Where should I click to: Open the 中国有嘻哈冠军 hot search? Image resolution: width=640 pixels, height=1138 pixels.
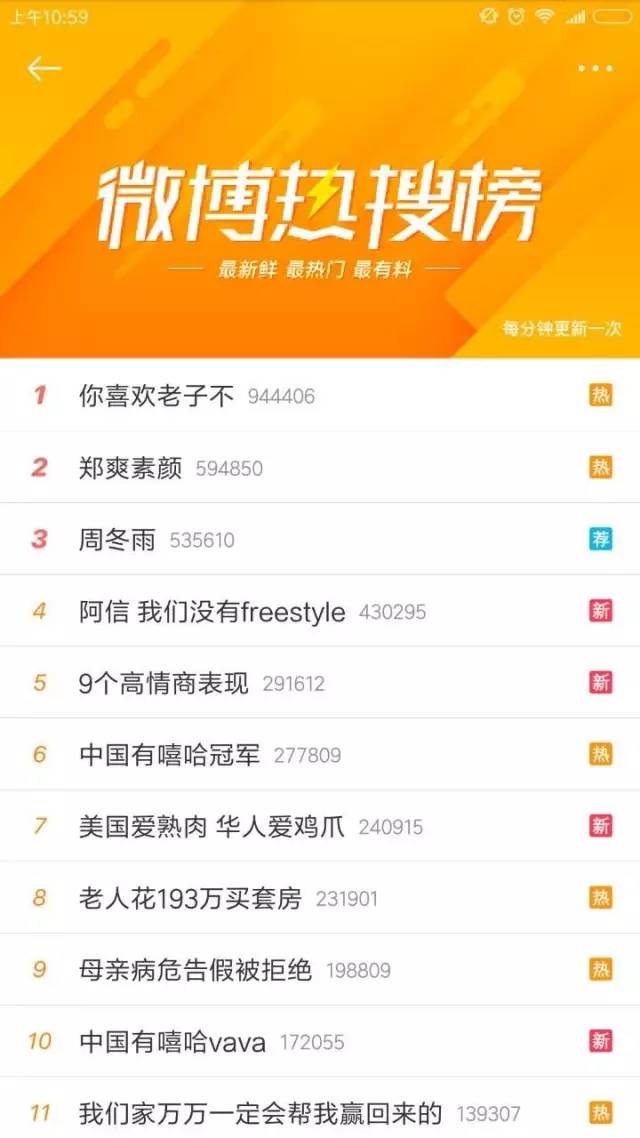(x=170, y=755)
